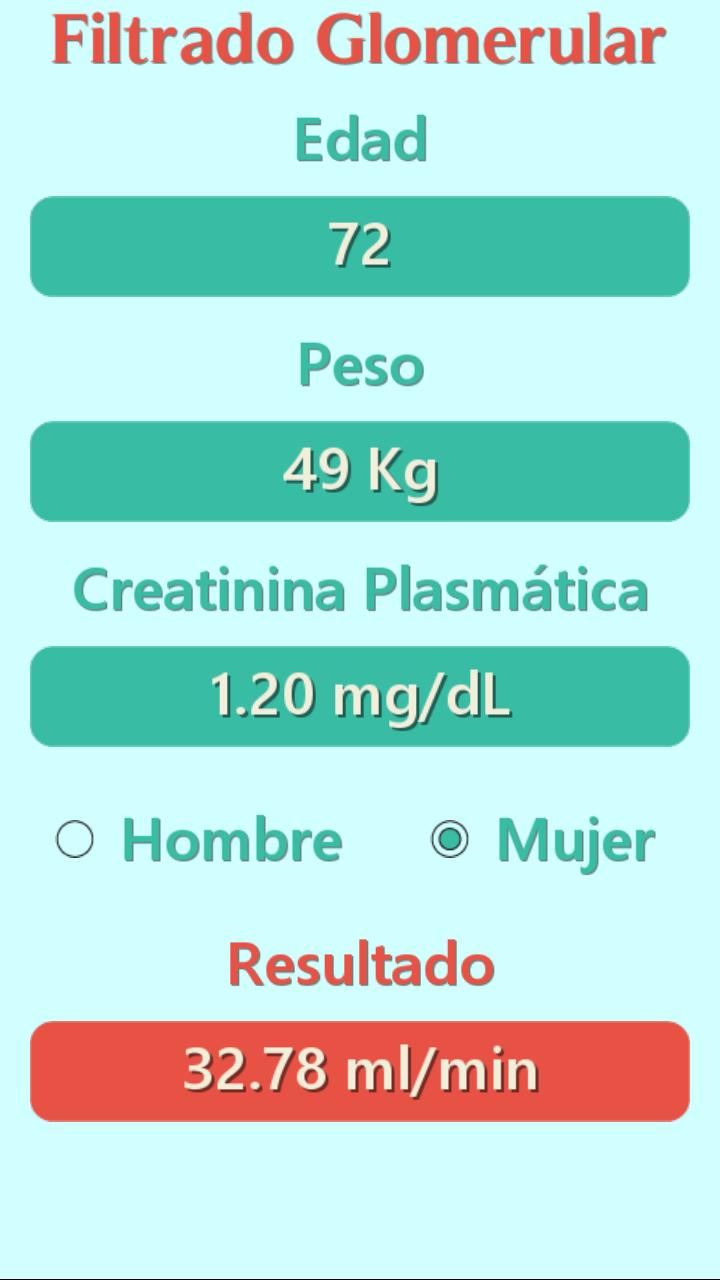Edit the Edad field showing 72
This screenshot has width=720, height=1280.
pos(360,246)
